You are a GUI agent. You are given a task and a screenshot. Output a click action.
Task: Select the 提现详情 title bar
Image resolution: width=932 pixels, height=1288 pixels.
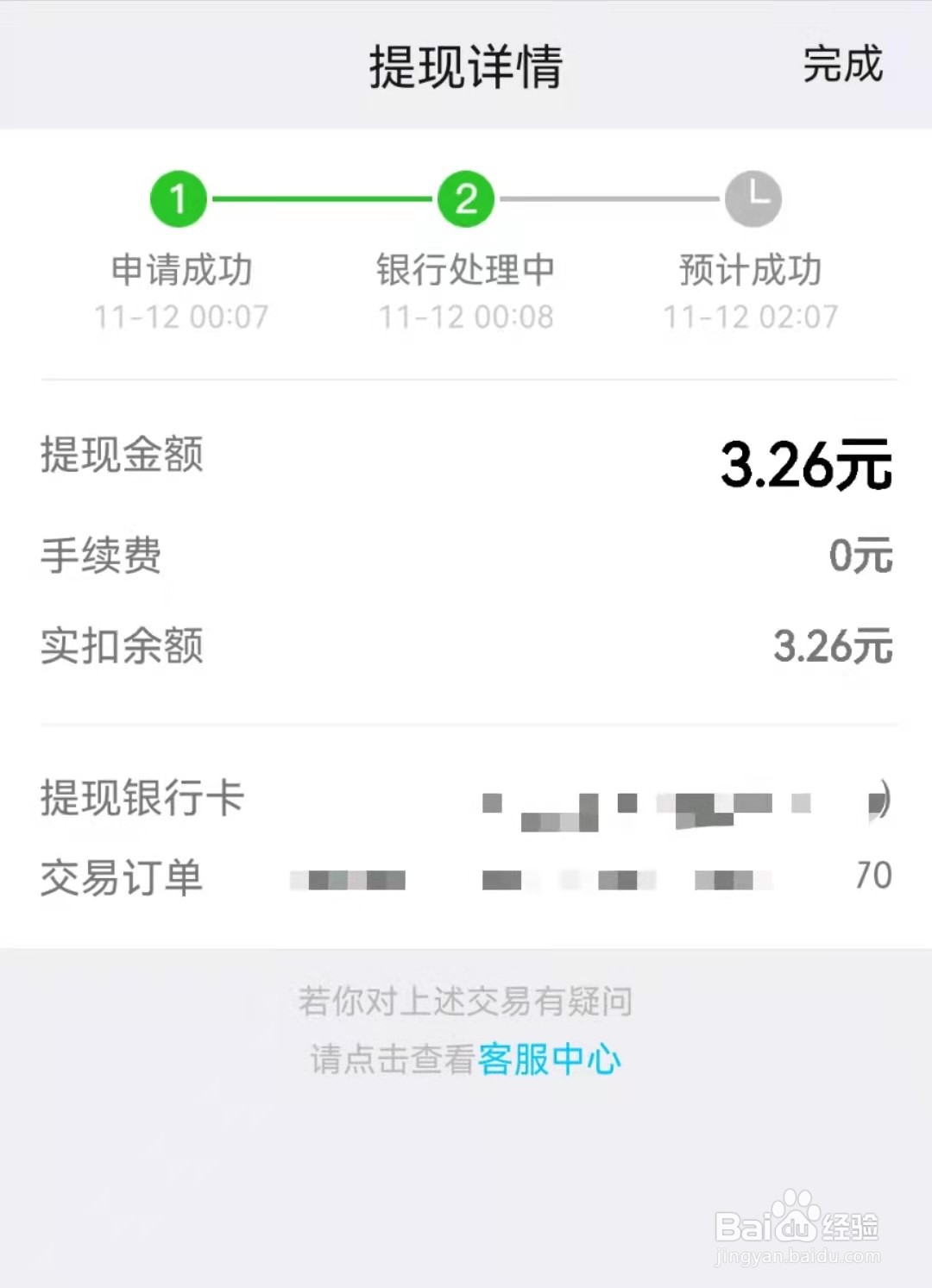click(466, 66)
